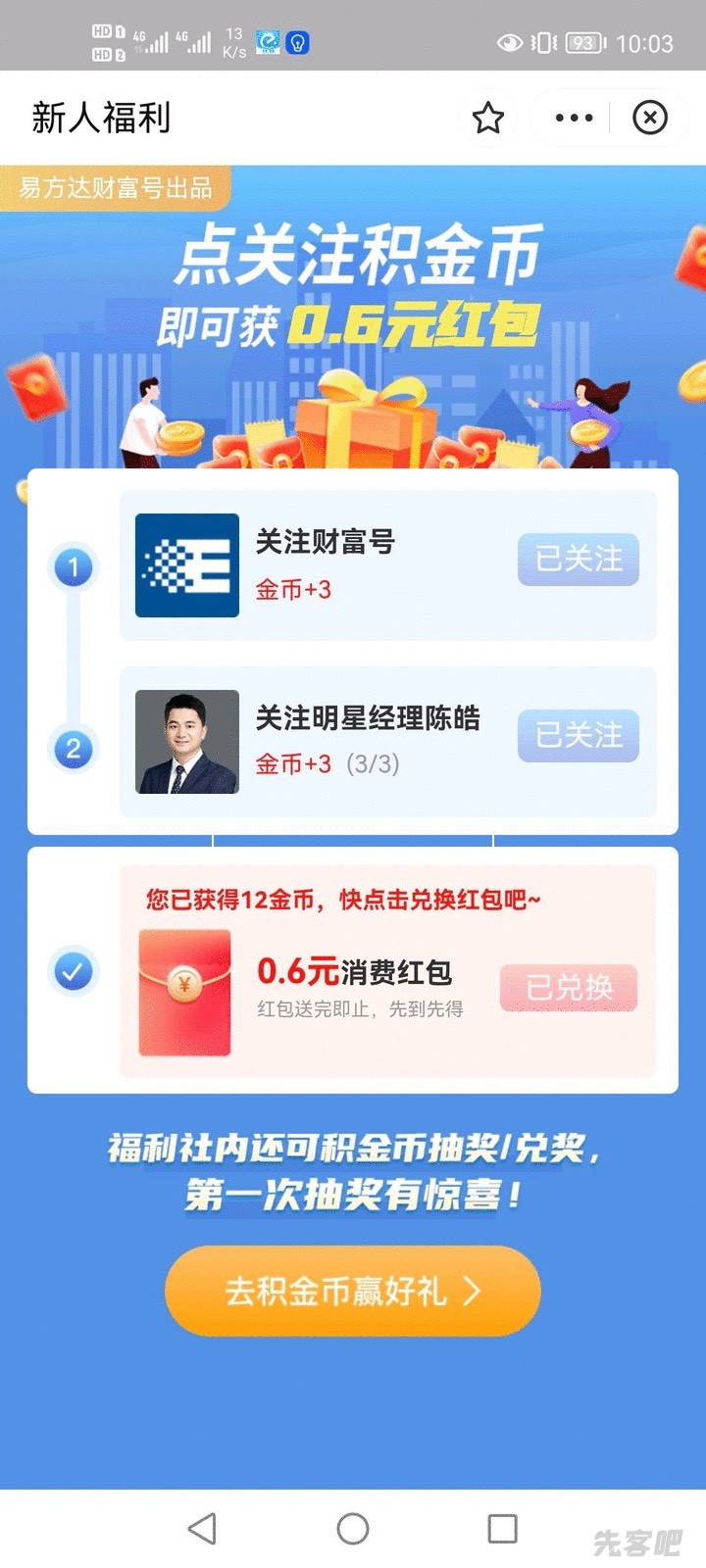The height and width of the screenshot is (1568, 706).
Task: Close the 新人福利 mini program
Action: pyautogui.click(x=649, y=119)
